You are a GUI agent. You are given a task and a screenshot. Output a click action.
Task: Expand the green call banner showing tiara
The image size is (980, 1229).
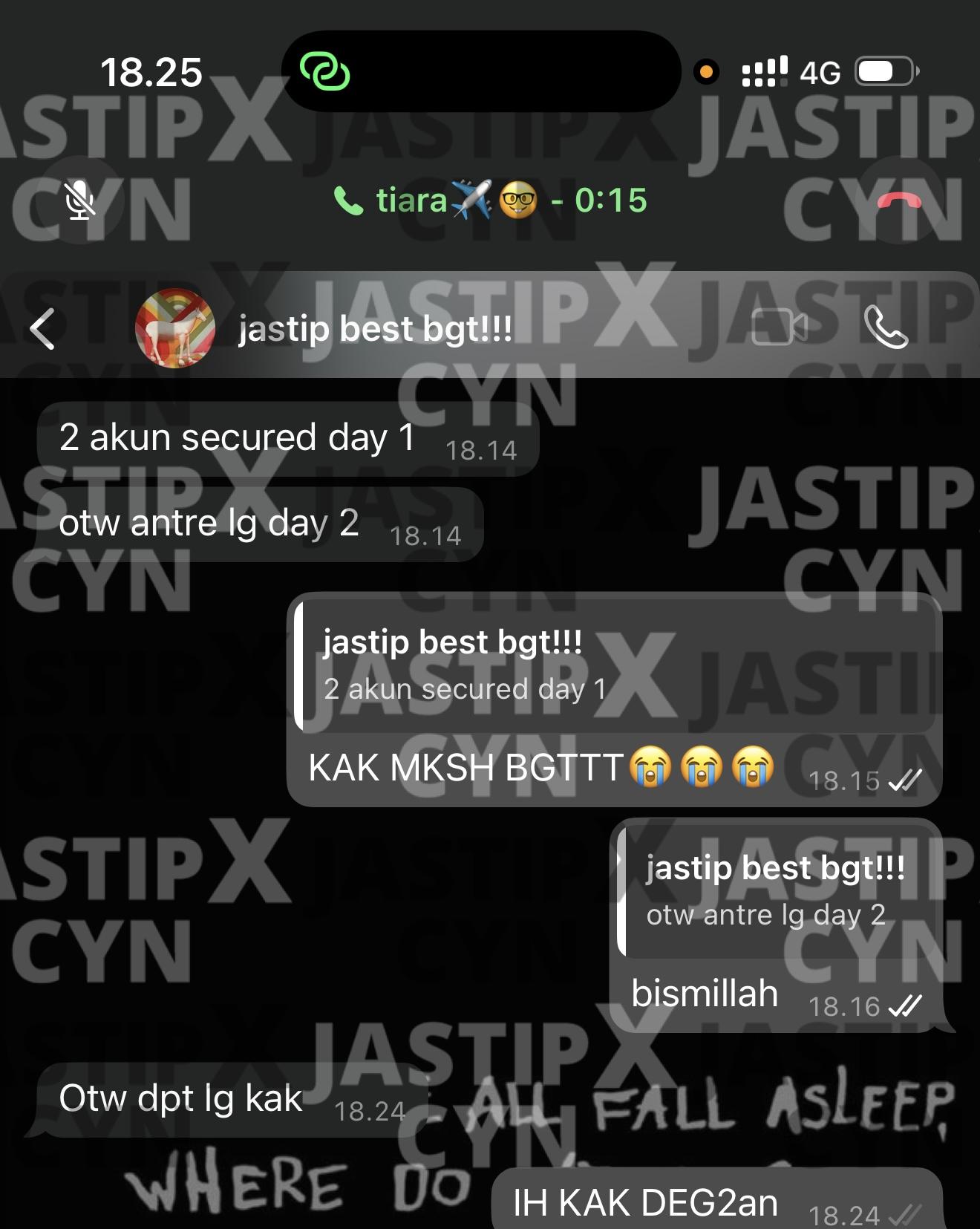click(x=490, y=201)
